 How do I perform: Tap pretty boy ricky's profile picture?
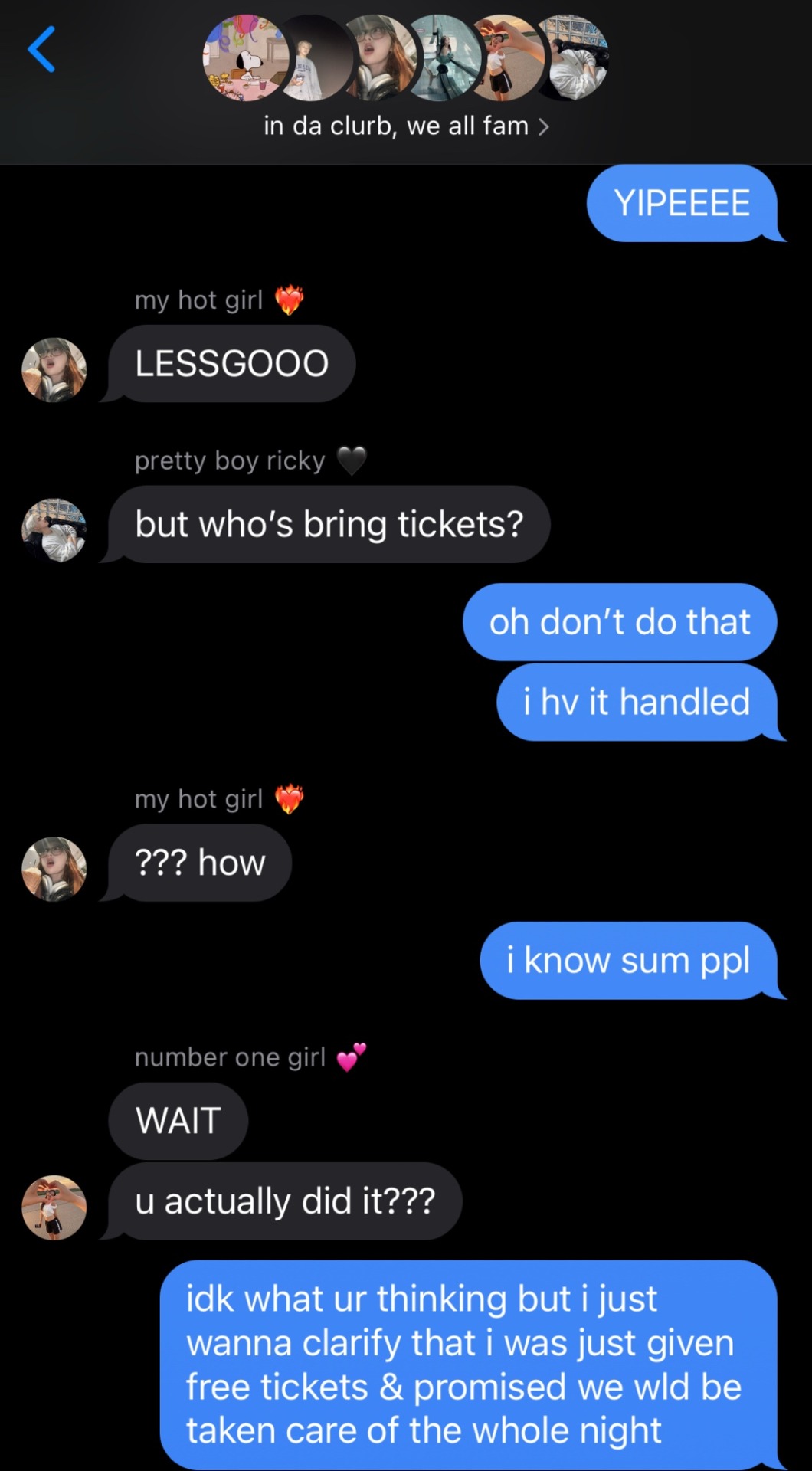point(54,530)
